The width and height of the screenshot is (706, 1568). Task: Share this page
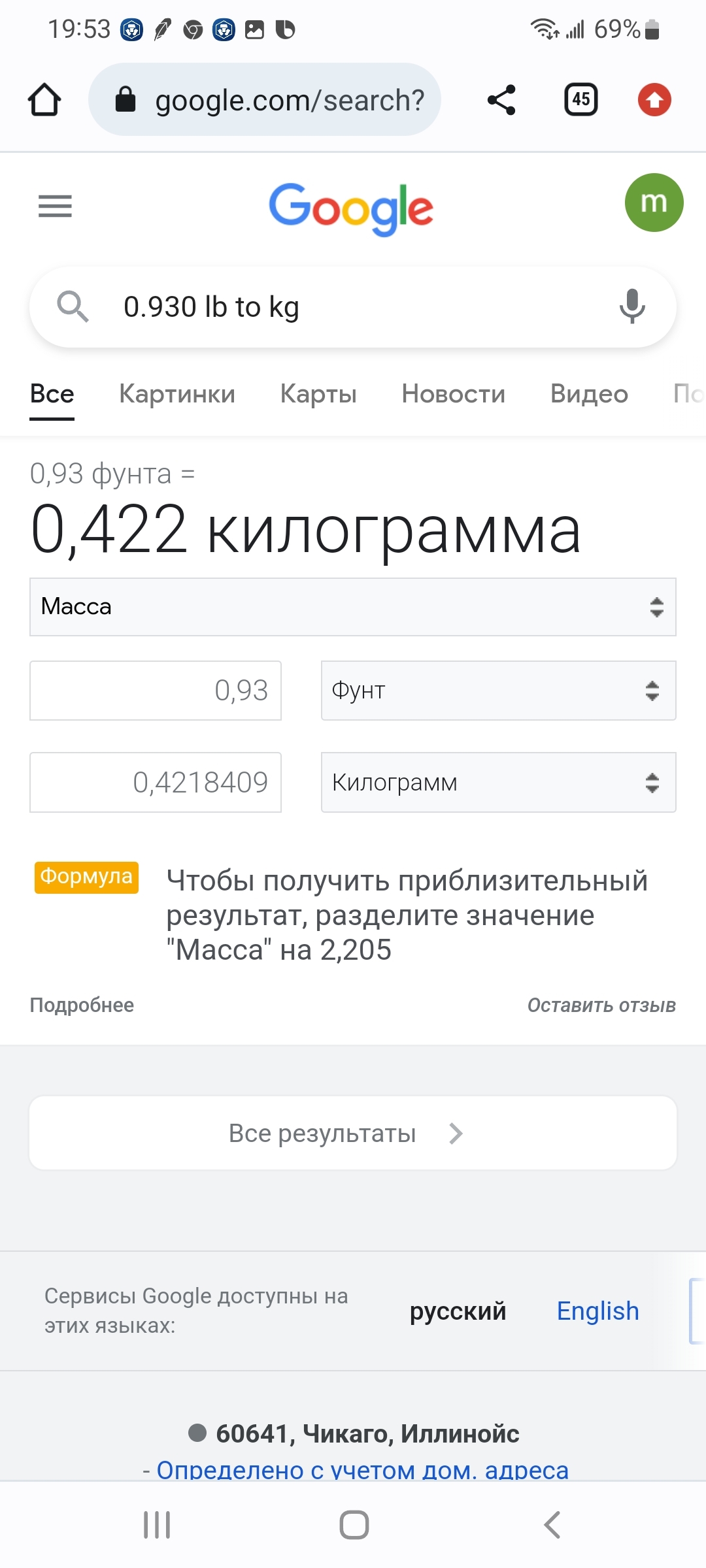[x=501, y=100]
